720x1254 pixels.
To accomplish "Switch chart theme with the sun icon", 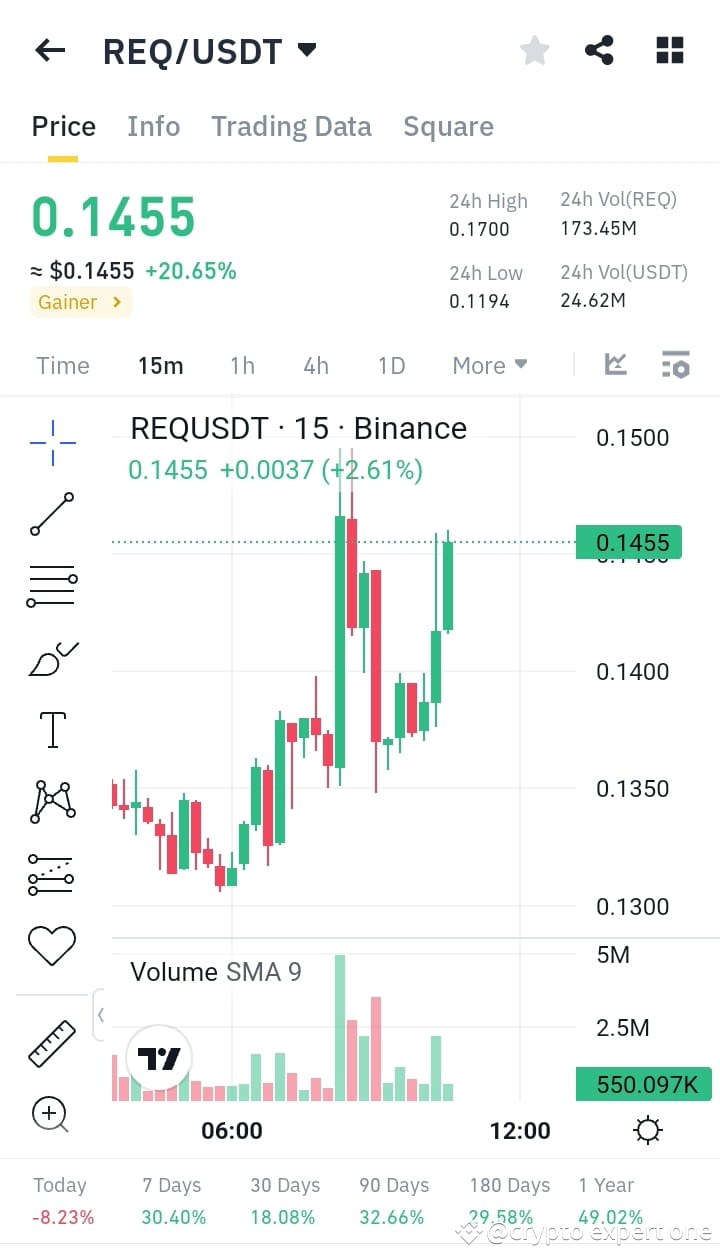I will pyautogui.click(x=647, y=1129).
